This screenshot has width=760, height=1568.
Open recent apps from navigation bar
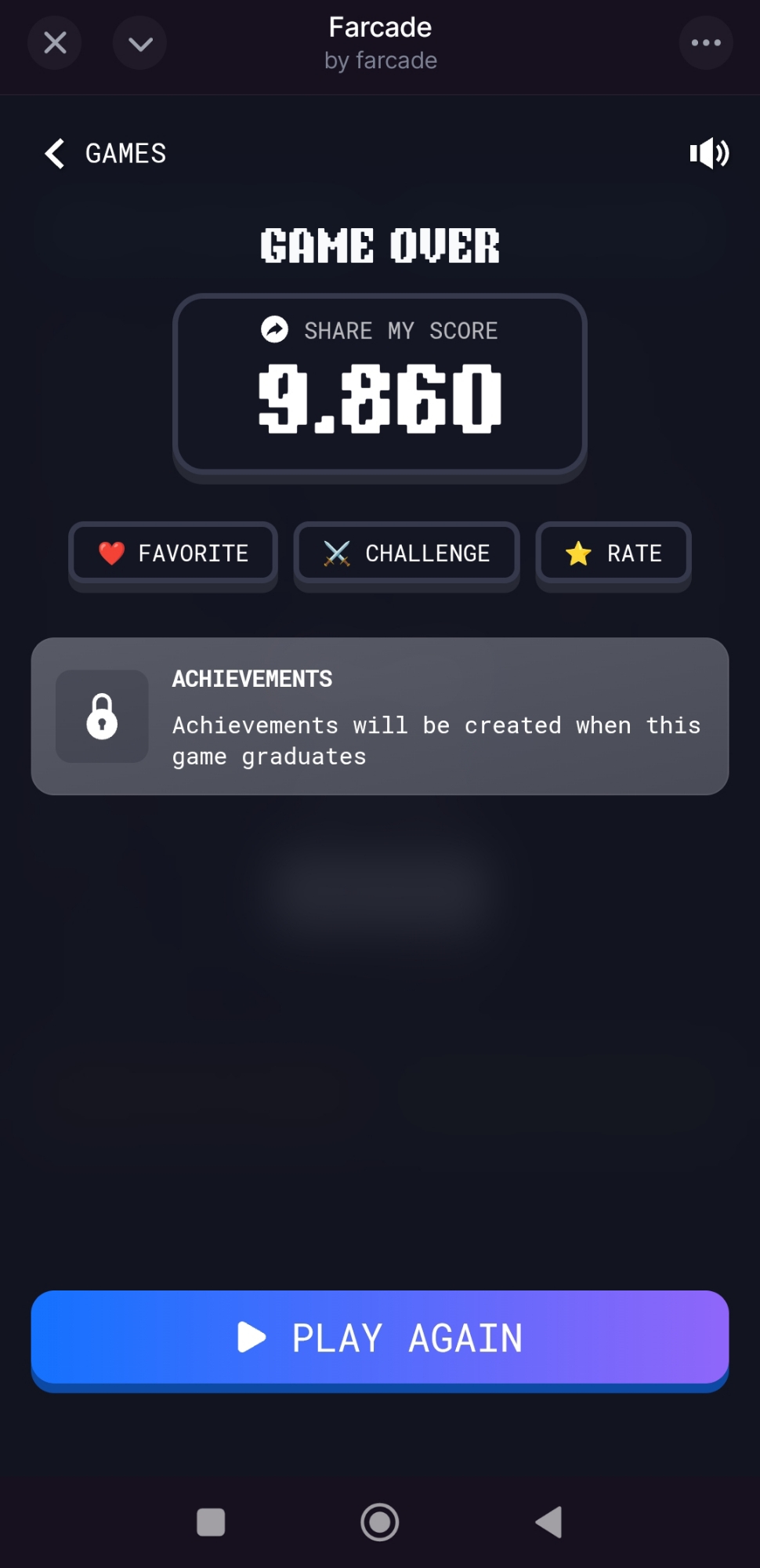click(211, 1523)
